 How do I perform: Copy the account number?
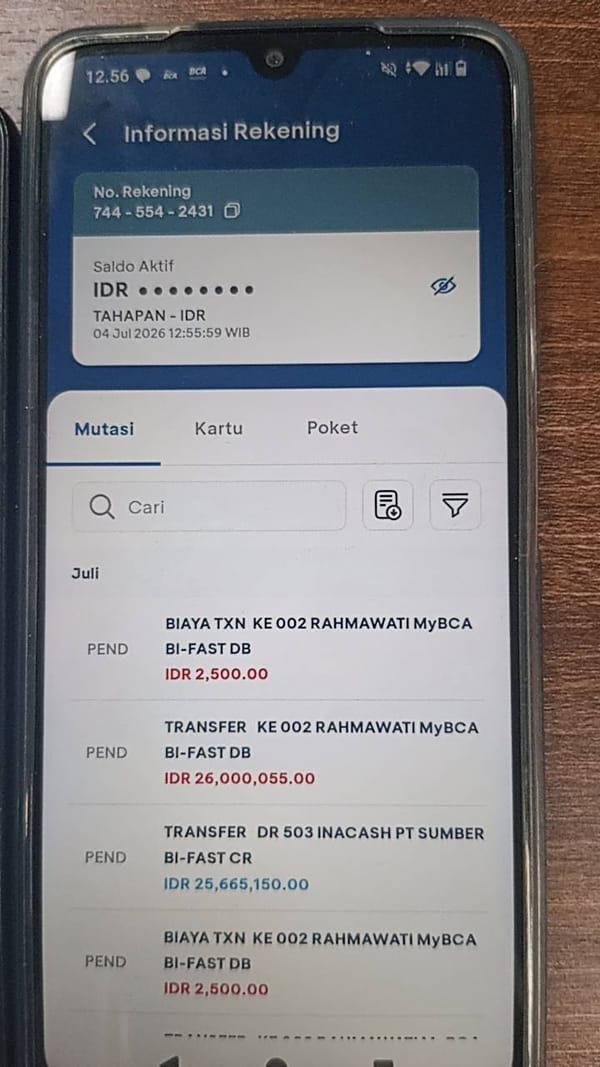click(x=232, y=211)
